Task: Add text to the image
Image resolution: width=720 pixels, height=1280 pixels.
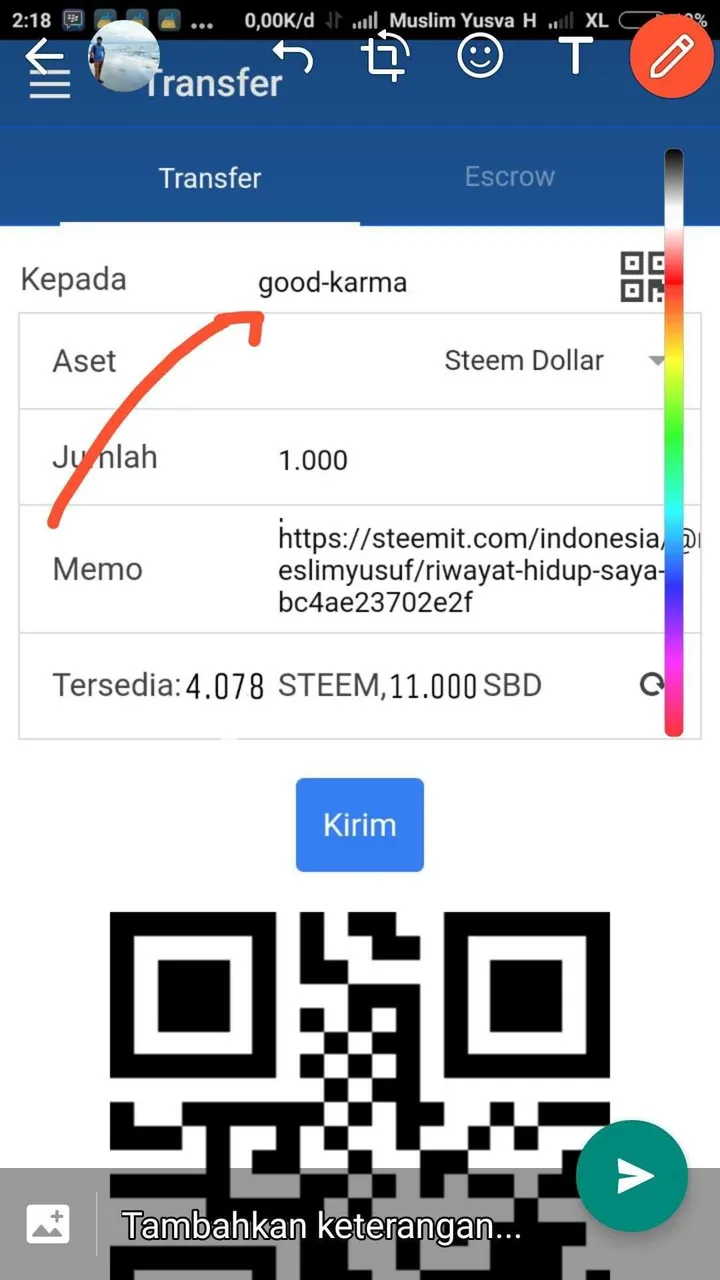Action: point(575,57)
